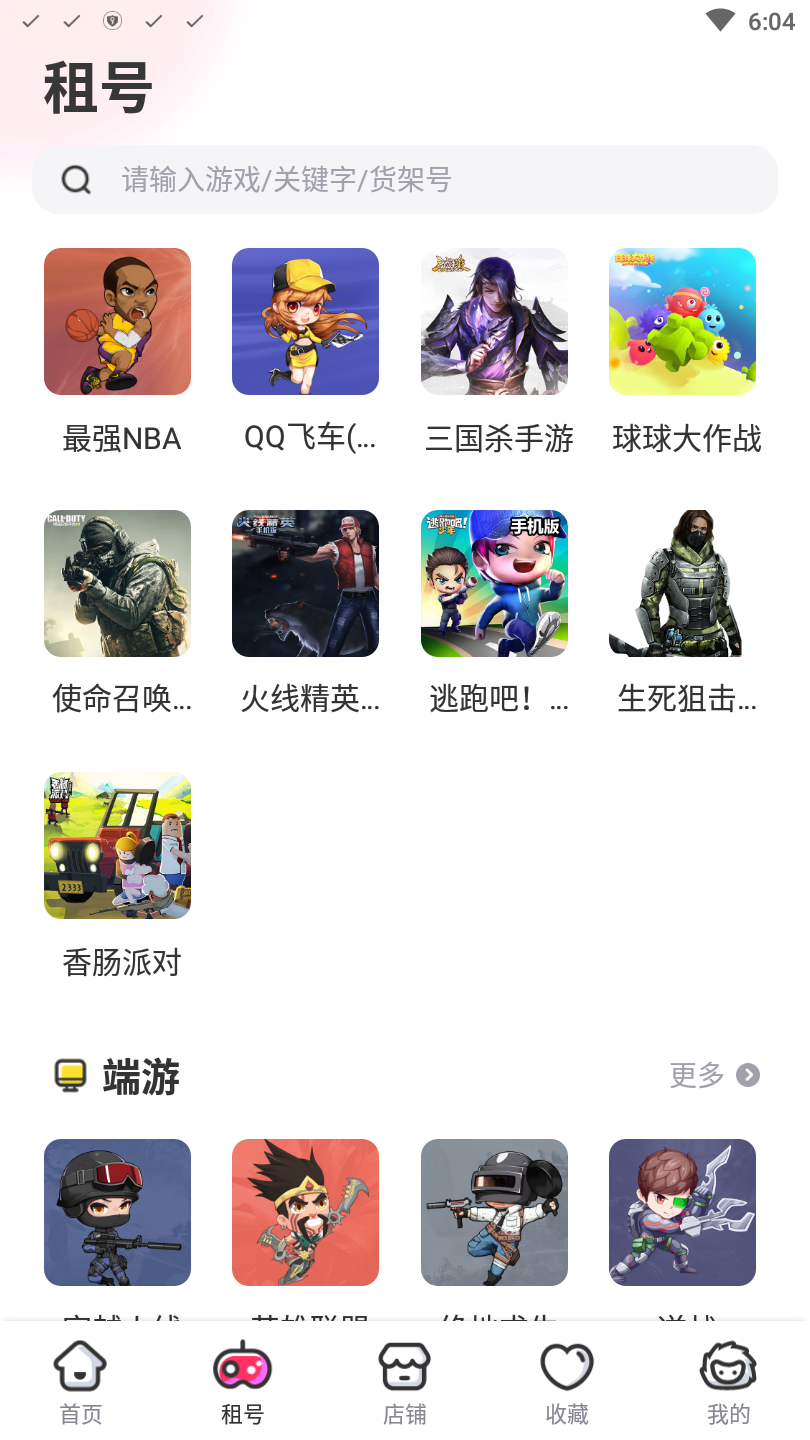Click the 更多 link for 端游 section

coord(696,1075)
